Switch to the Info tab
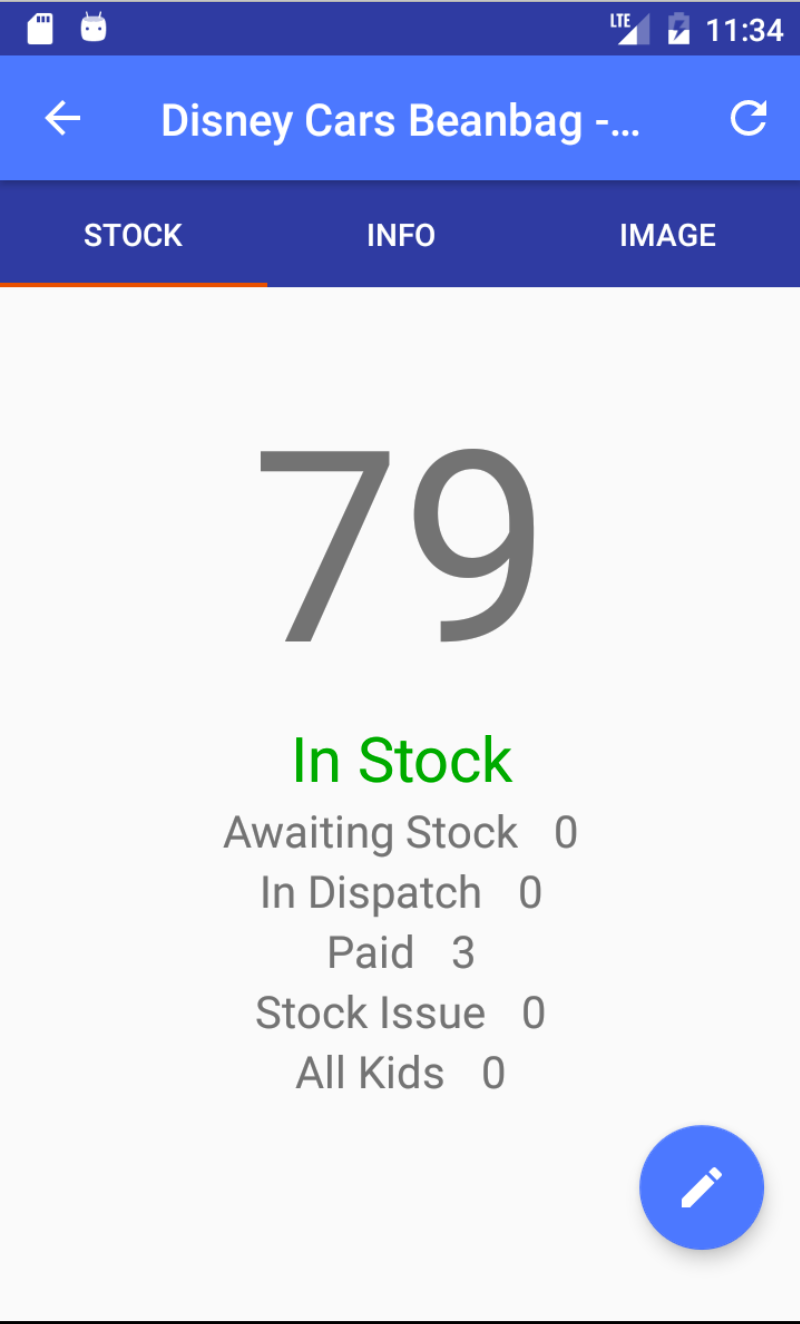This screenshot has height=1324, width=800. (400, 236)
